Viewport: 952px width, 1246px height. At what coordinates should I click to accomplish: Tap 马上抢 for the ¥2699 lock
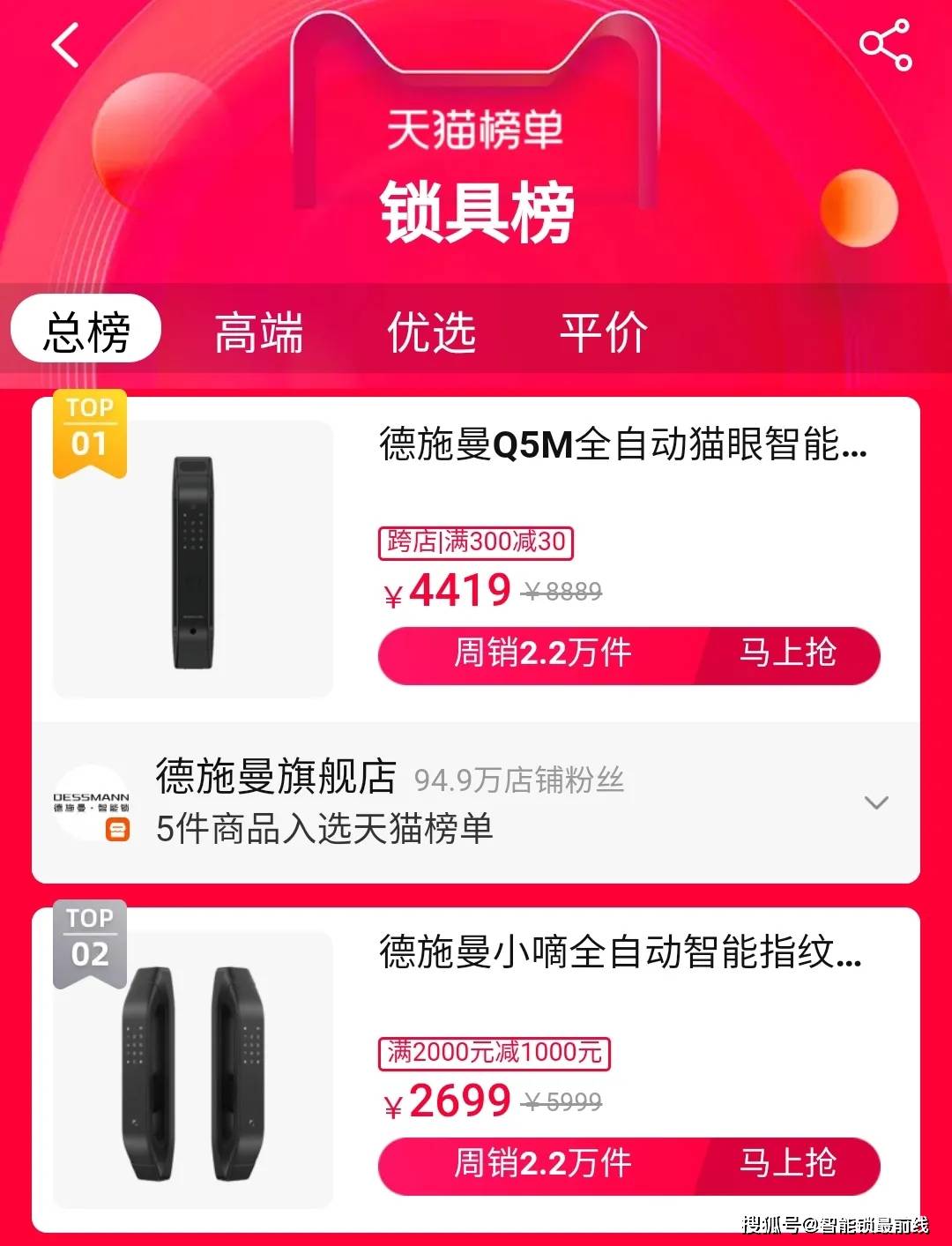[787, 1163]
